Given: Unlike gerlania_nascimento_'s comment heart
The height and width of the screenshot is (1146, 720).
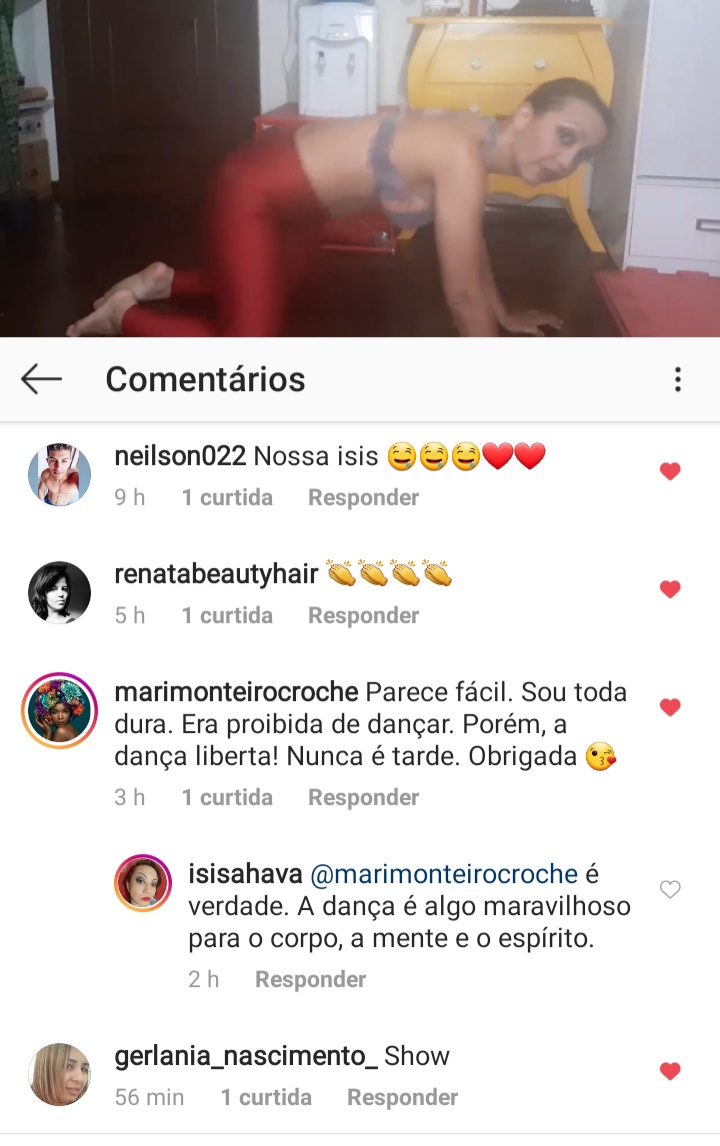Looking at the screenshot, I should (670, 1071).
